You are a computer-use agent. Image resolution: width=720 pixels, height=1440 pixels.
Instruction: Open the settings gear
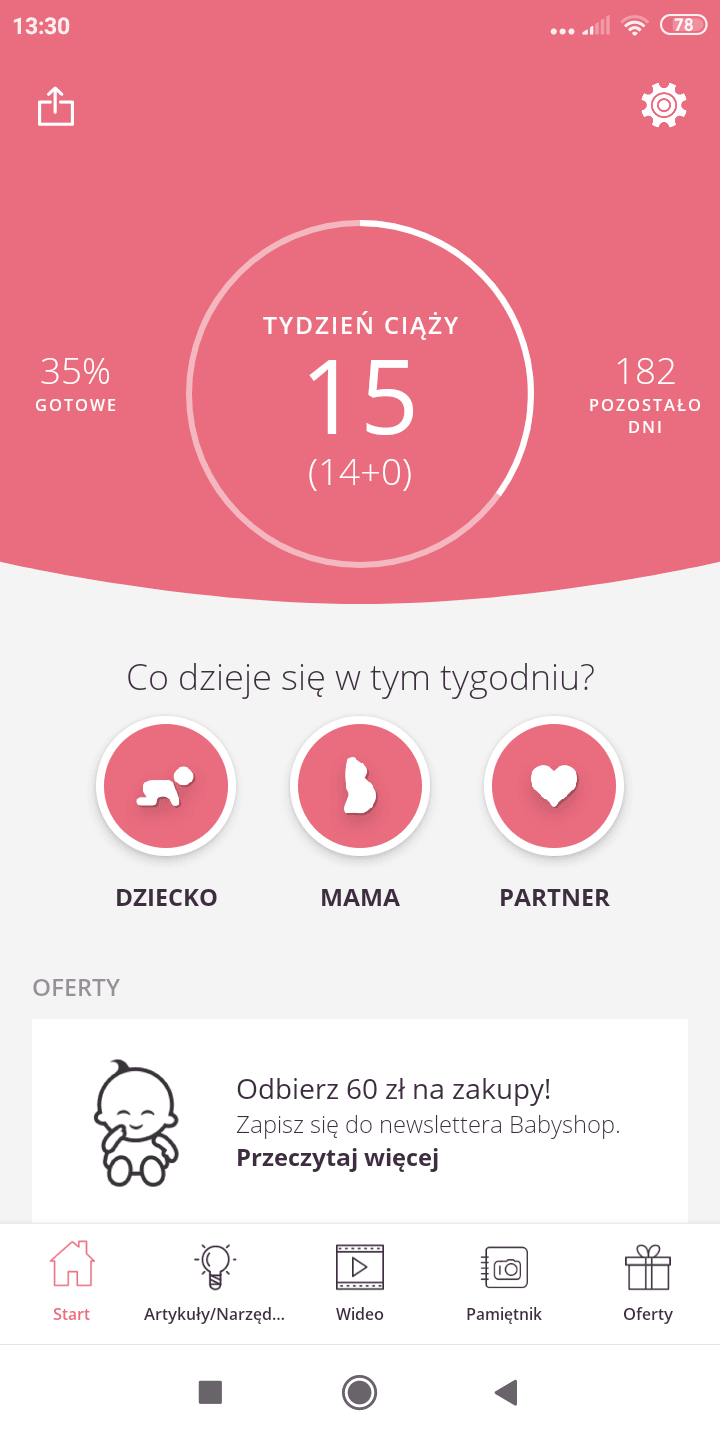[x=664, y=105]
